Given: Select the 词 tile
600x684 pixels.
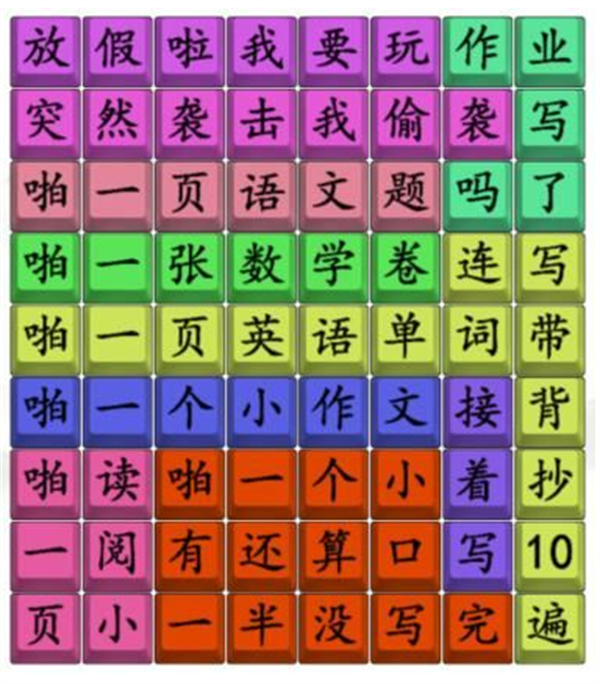Looking at the screenshot, I should click(478, 336).
